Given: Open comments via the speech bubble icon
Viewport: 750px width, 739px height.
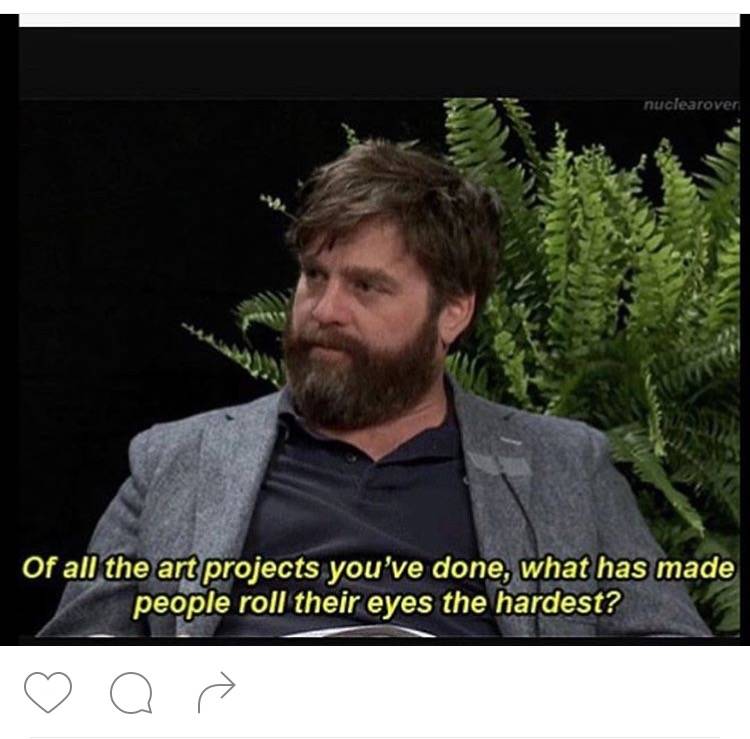Looking at the screenshot, I should pyautogui.click(x=131, y=693).
